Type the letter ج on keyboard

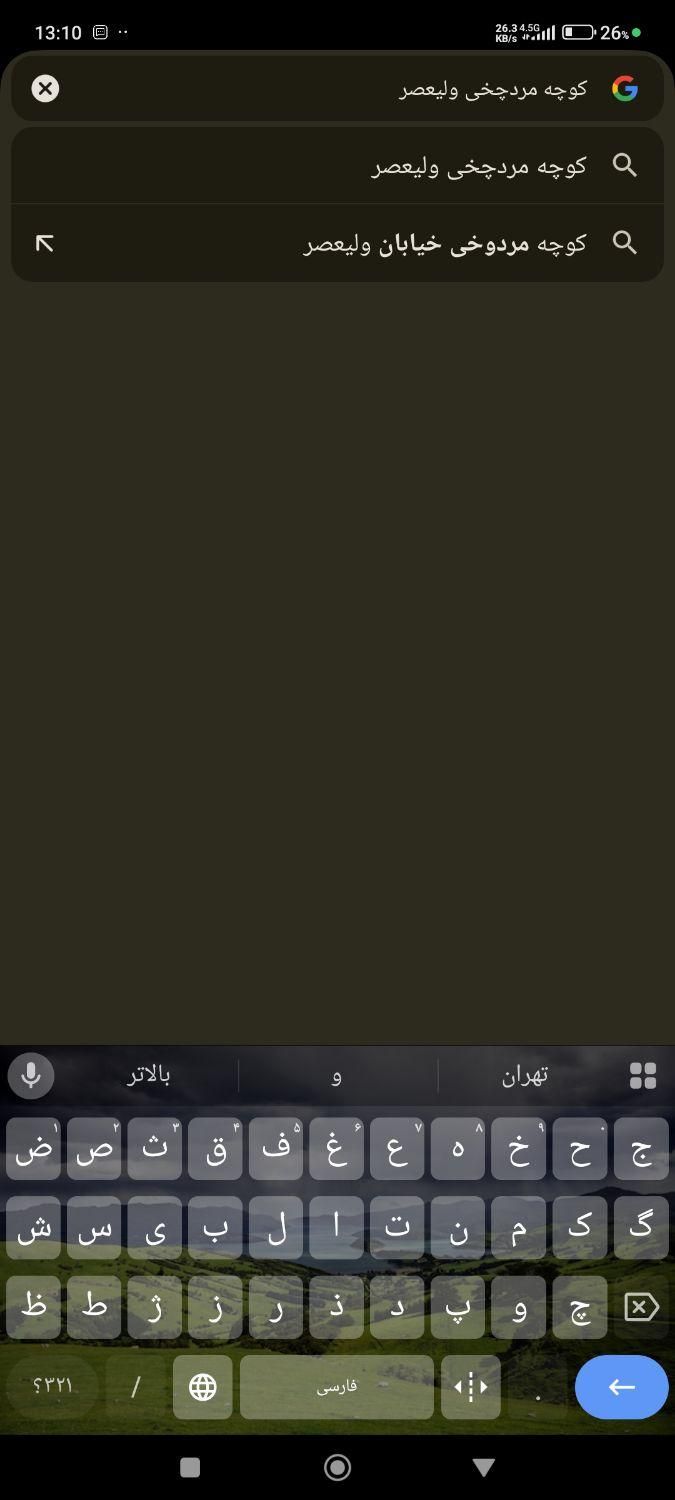(641, 1150)
